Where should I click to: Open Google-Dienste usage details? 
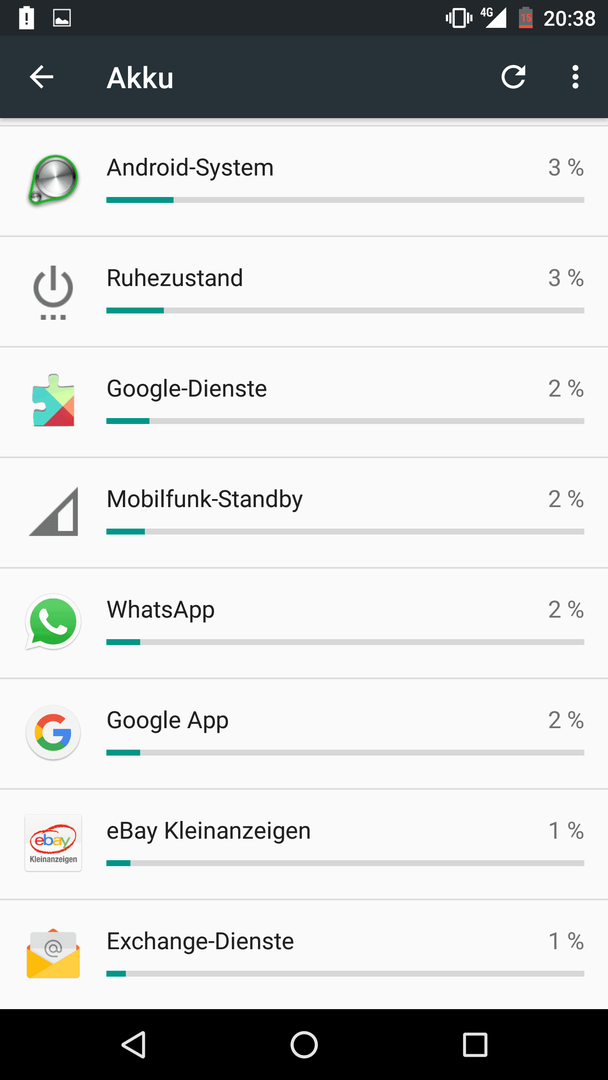(304, 402)
